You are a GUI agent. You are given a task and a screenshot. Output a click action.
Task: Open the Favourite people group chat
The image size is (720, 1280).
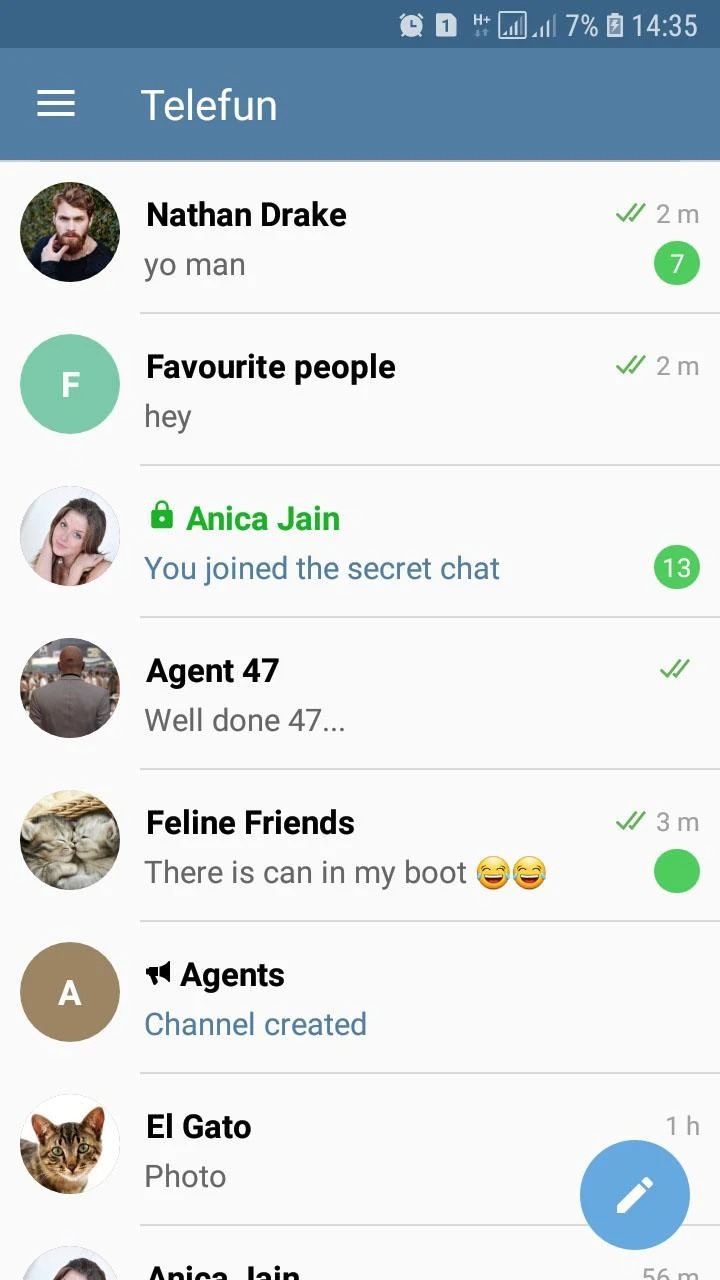click(360, 389)
